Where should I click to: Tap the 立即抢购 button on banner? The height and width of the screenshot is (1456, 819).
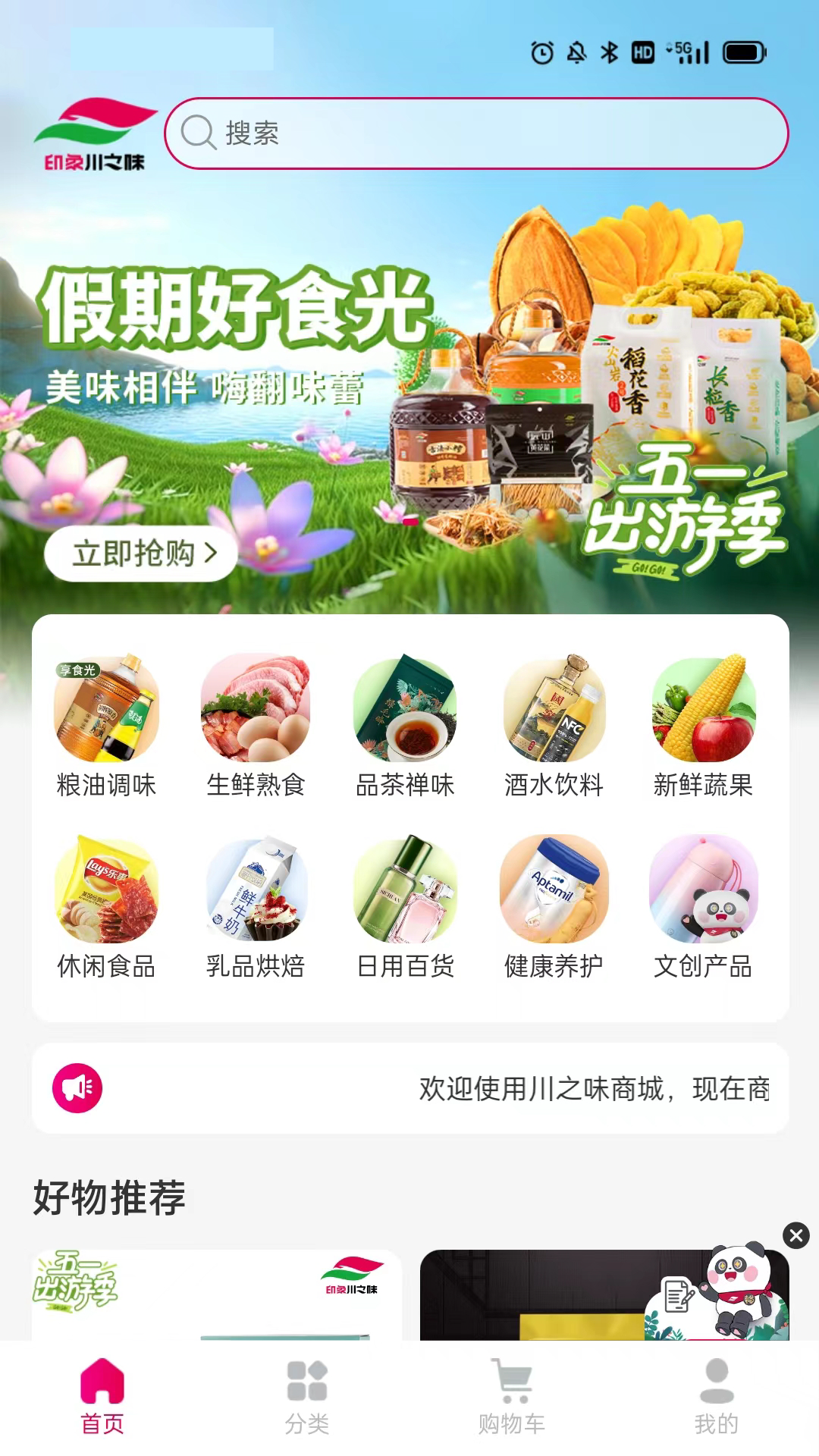coord(142,554)
